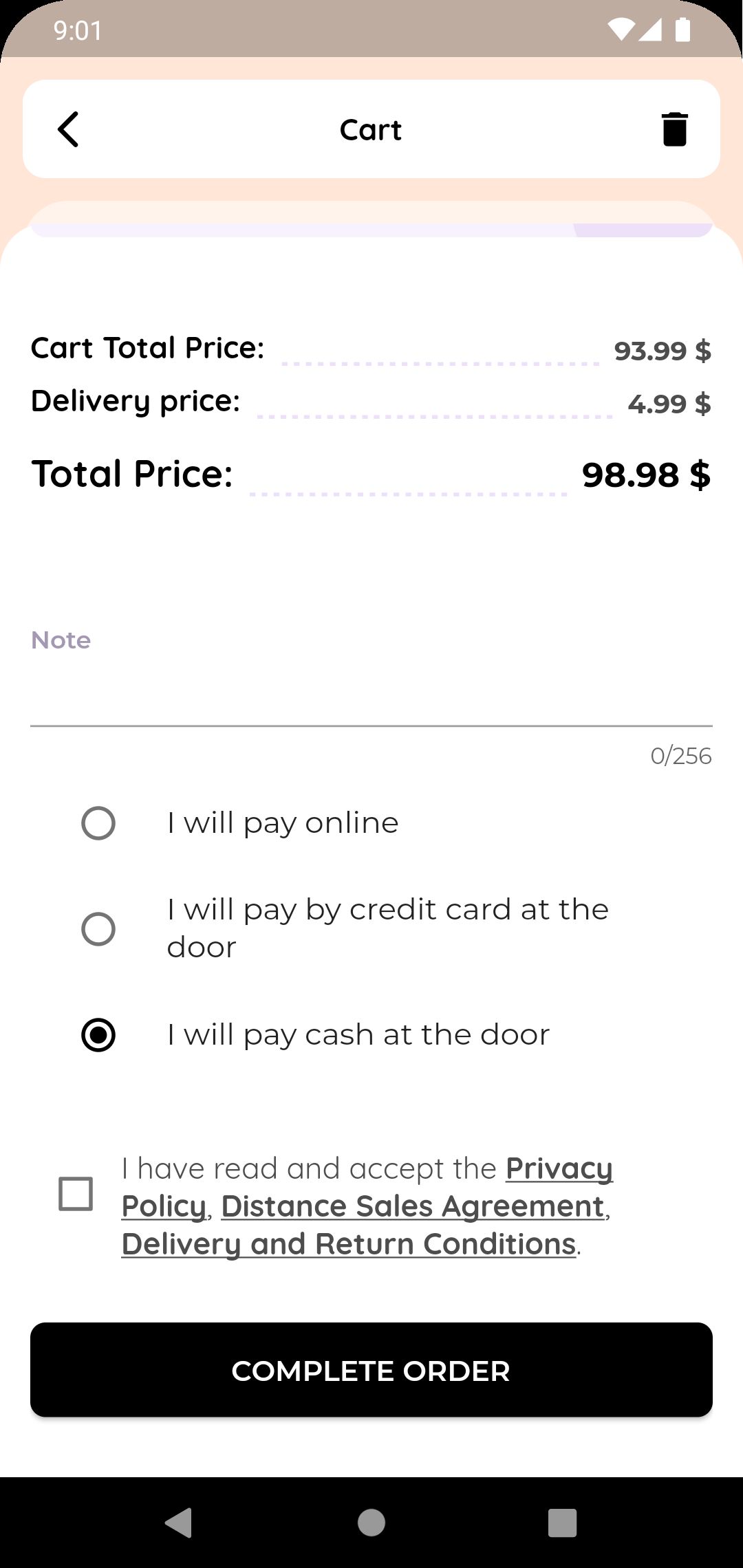Screen dimensions: 743x1568
Task: Open recent apps from the navigation bar
Action: 562,1523
